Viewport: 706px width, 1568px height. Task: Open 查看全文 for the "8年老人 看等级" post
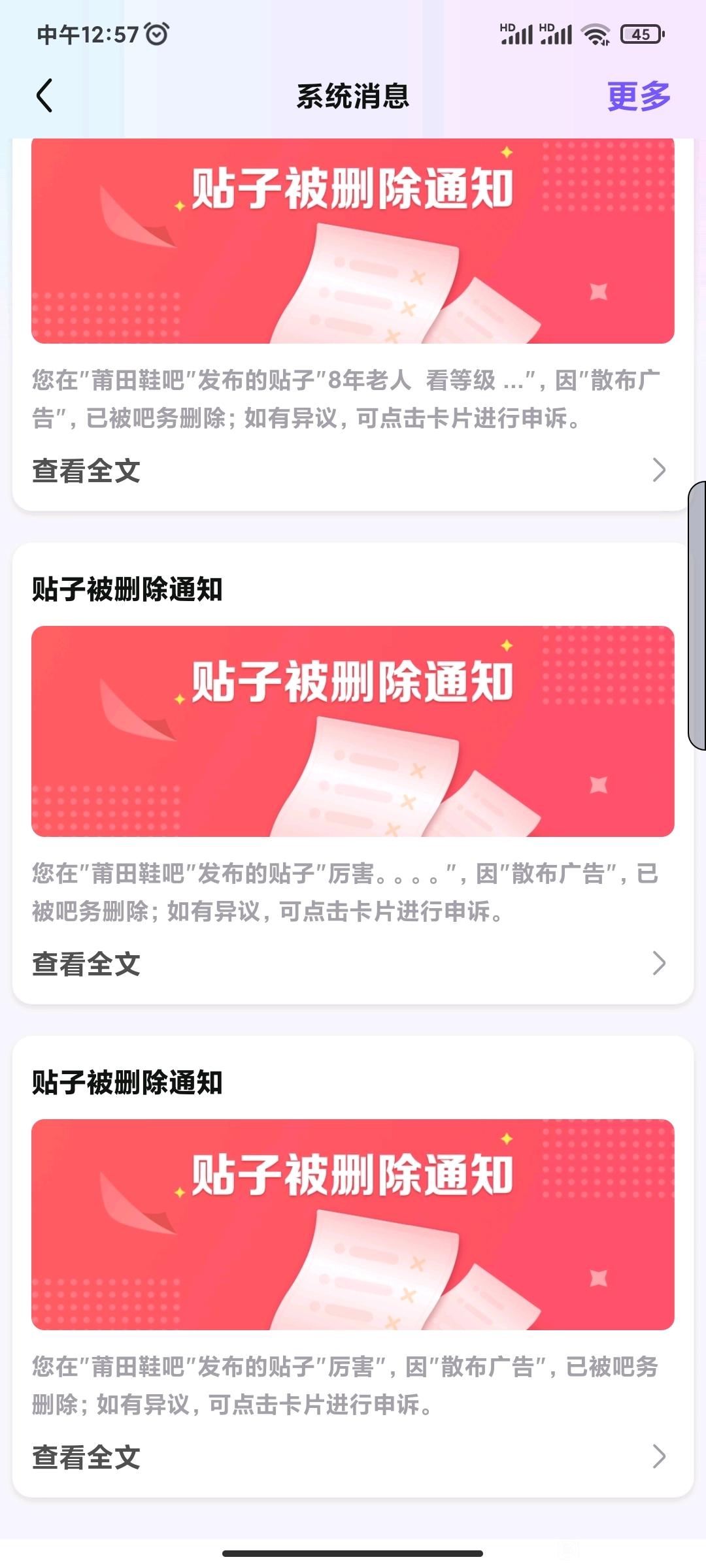[x=86, y=470]
